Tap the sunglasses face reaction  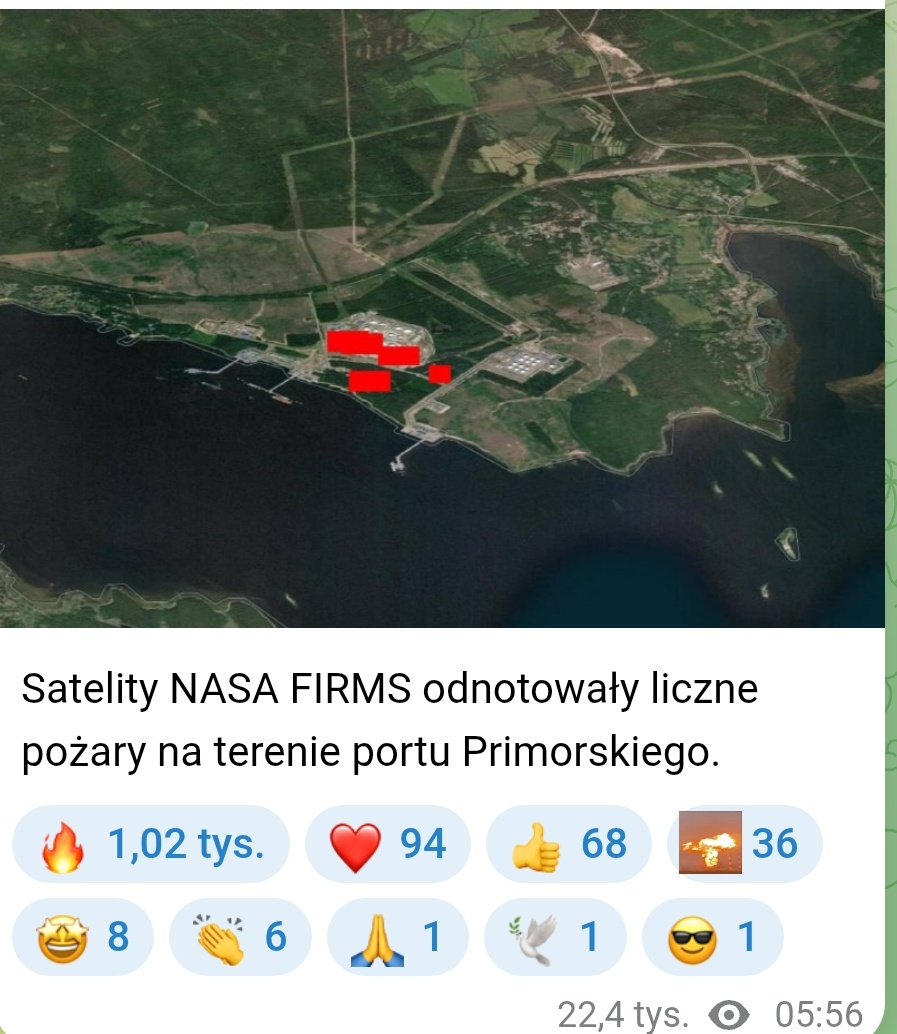(712, 937)
